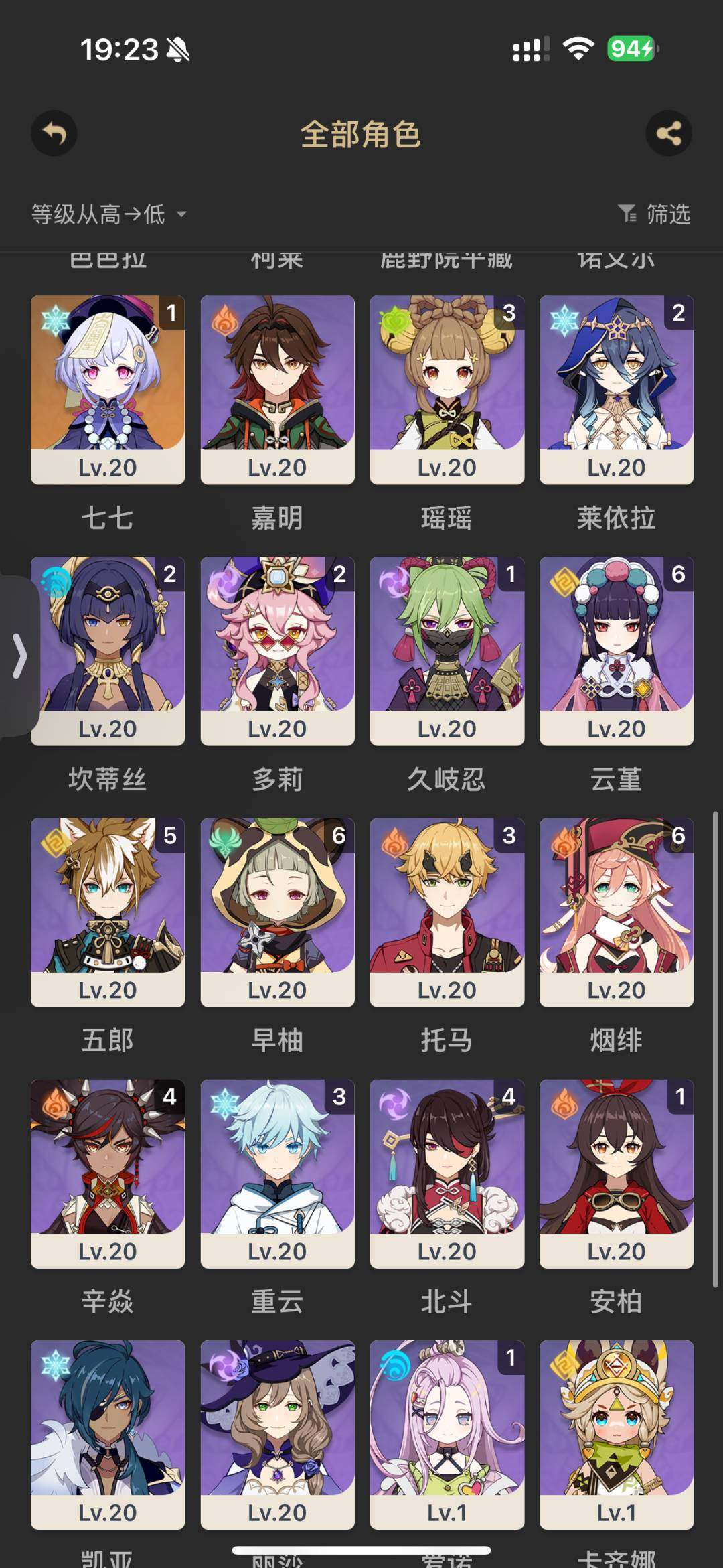723x1568 pixels.
Task: Select the 多莉 character card
Action: tap(277, 650)
